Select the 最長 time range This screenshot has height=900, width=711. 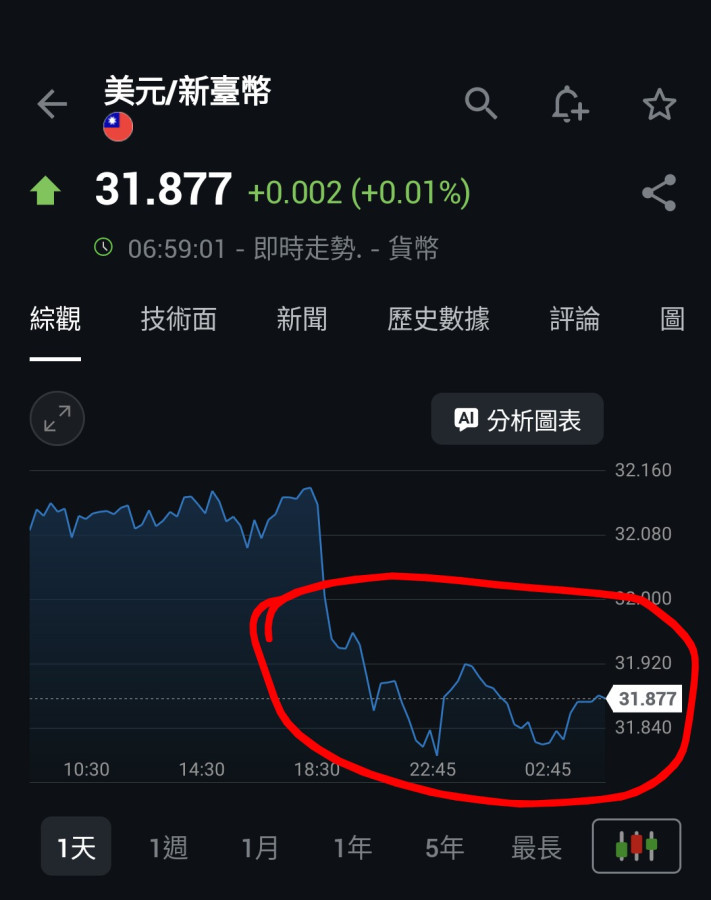tap(537, 848)
